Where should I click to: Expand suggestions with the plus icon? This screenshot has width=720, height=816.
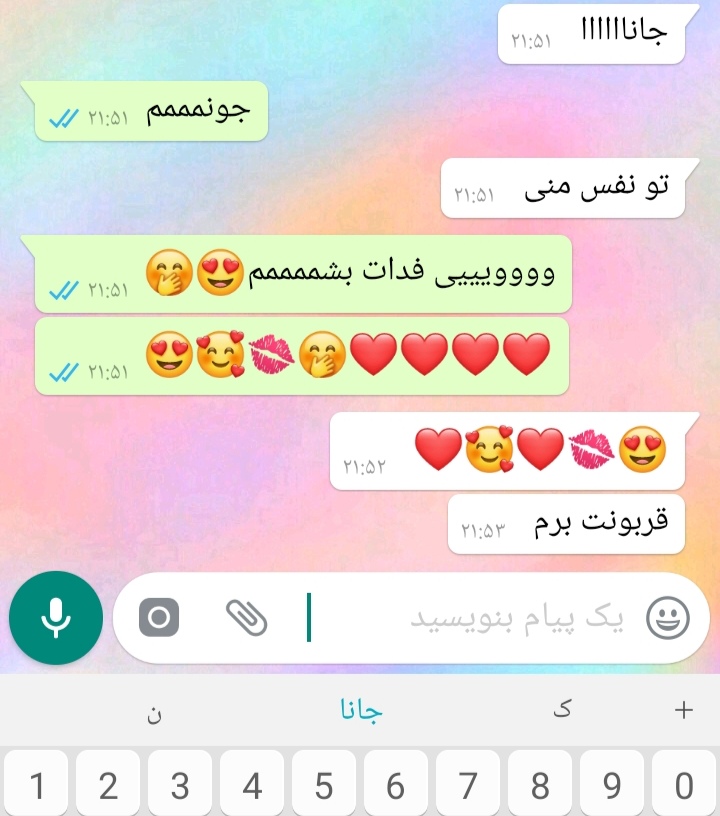point(684,711)
